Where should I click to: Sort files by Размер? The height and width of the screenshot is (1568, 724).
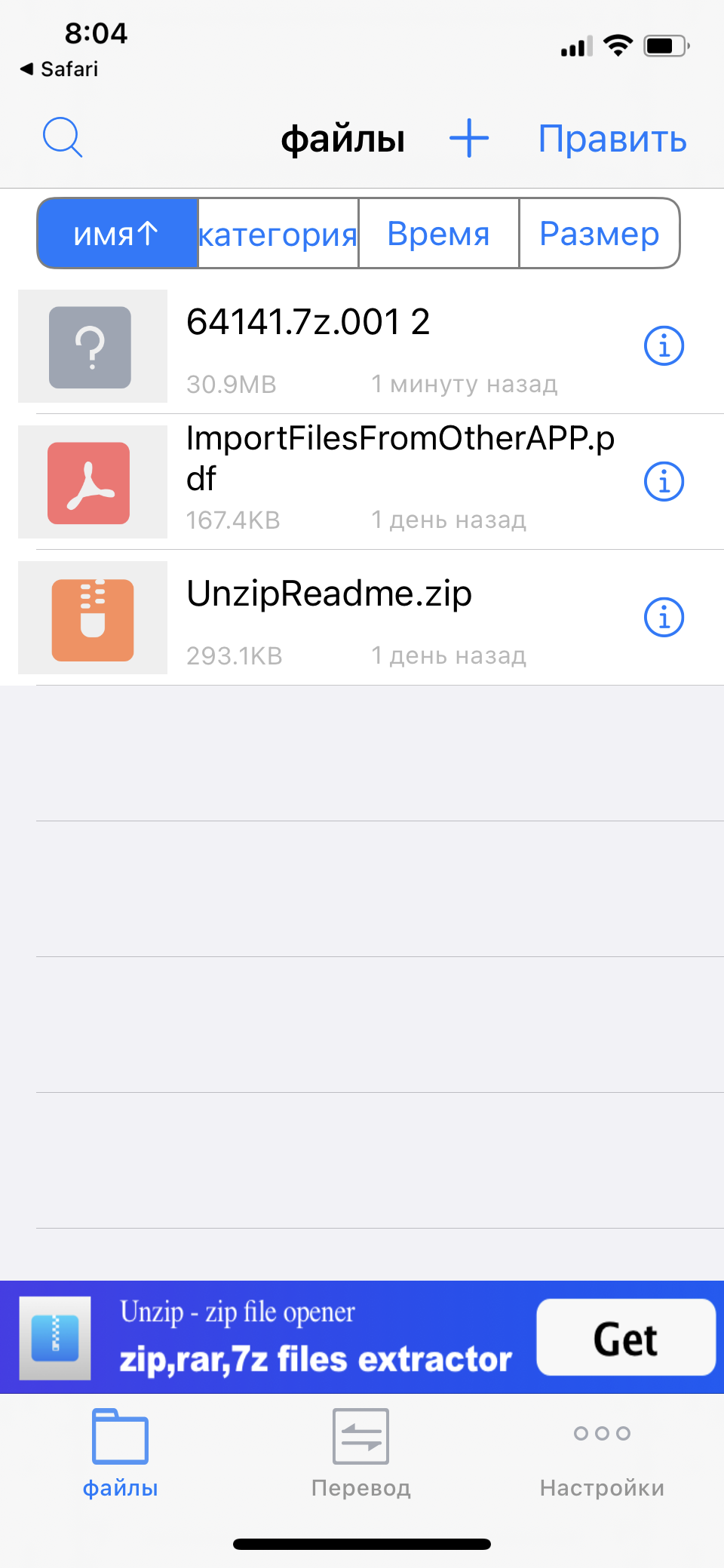pos(600,233)
